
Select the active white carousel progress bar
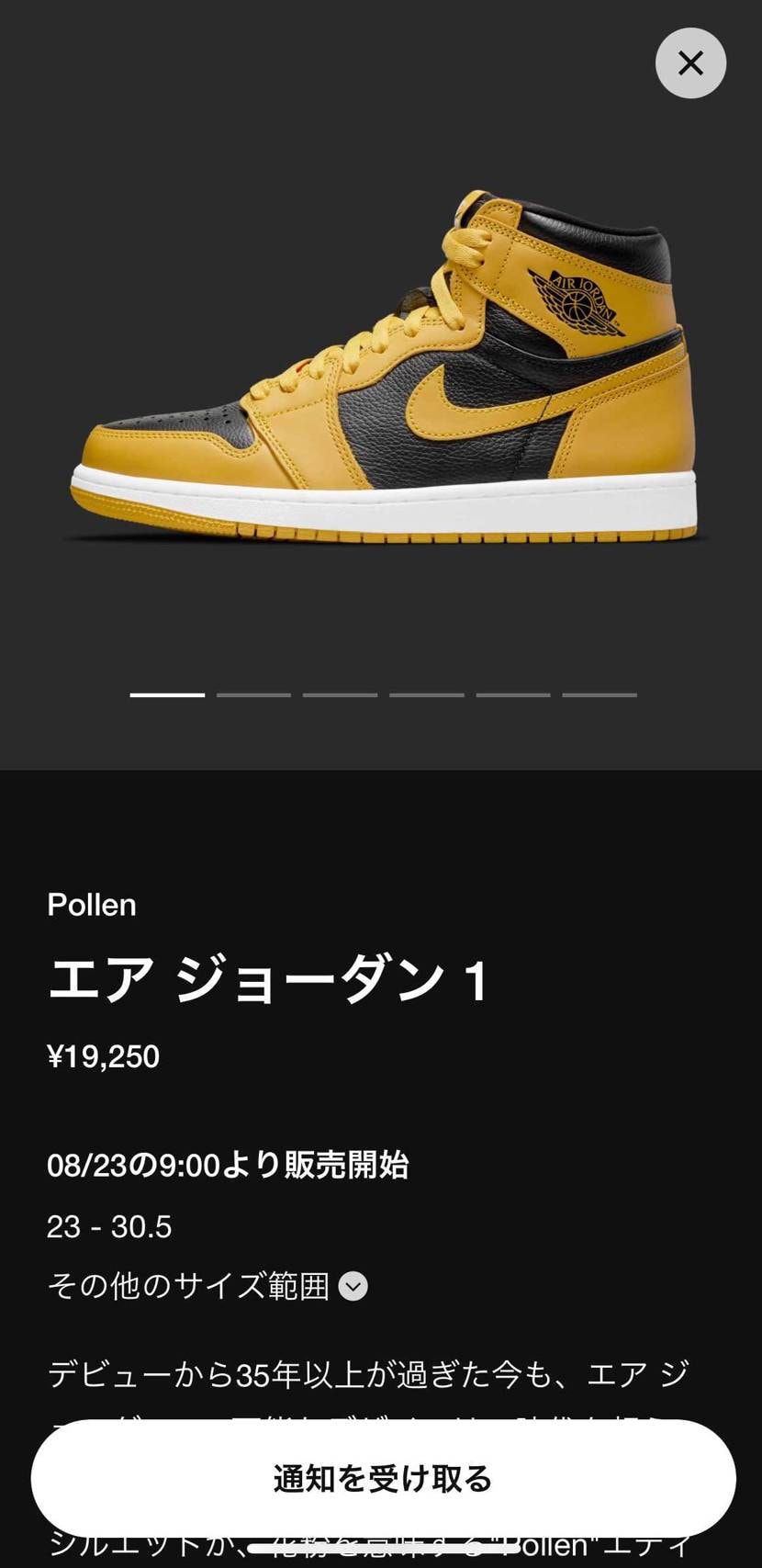[166, 695]
